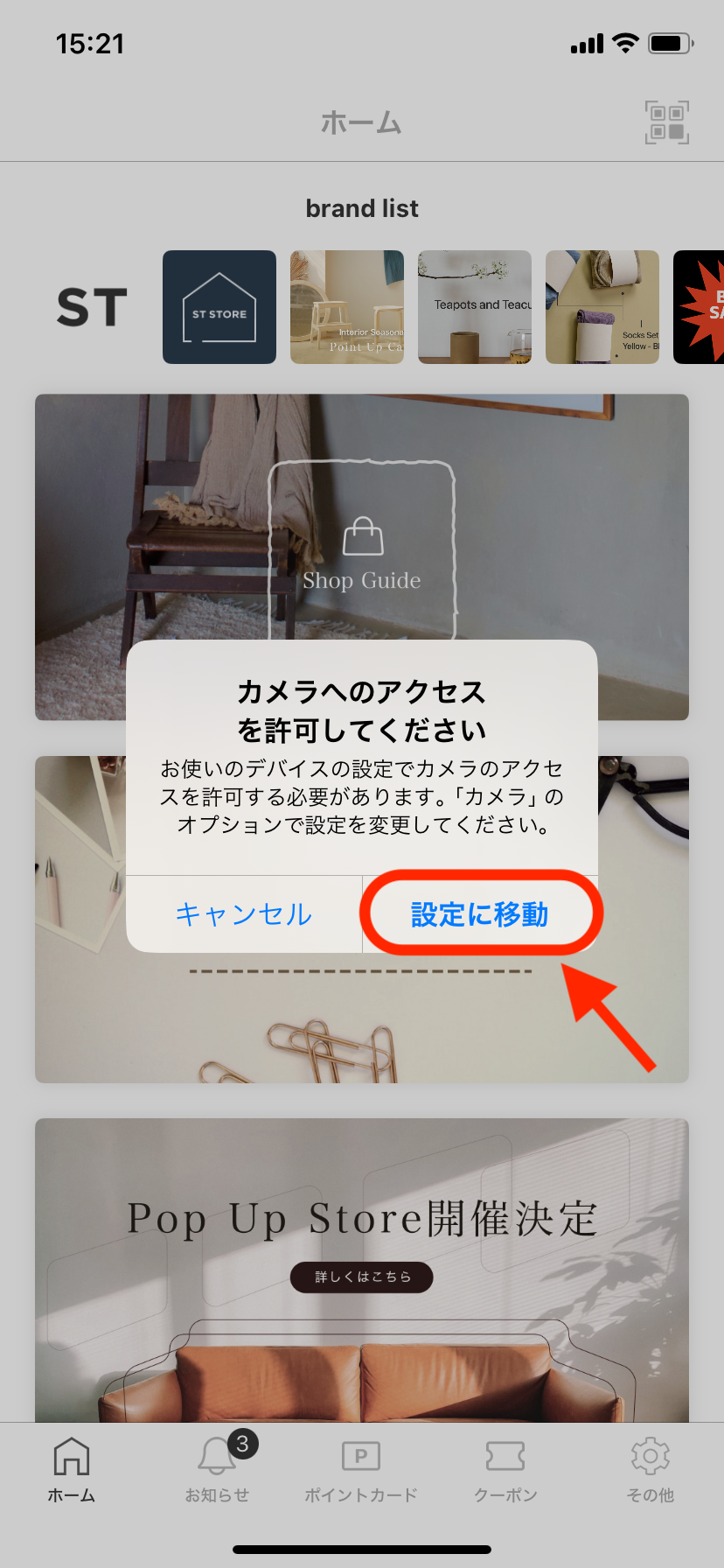The width and height of the screenshot is (724, 1568).
Task: Switch to the ポイントカード tab
Action: coord(361,1470)
